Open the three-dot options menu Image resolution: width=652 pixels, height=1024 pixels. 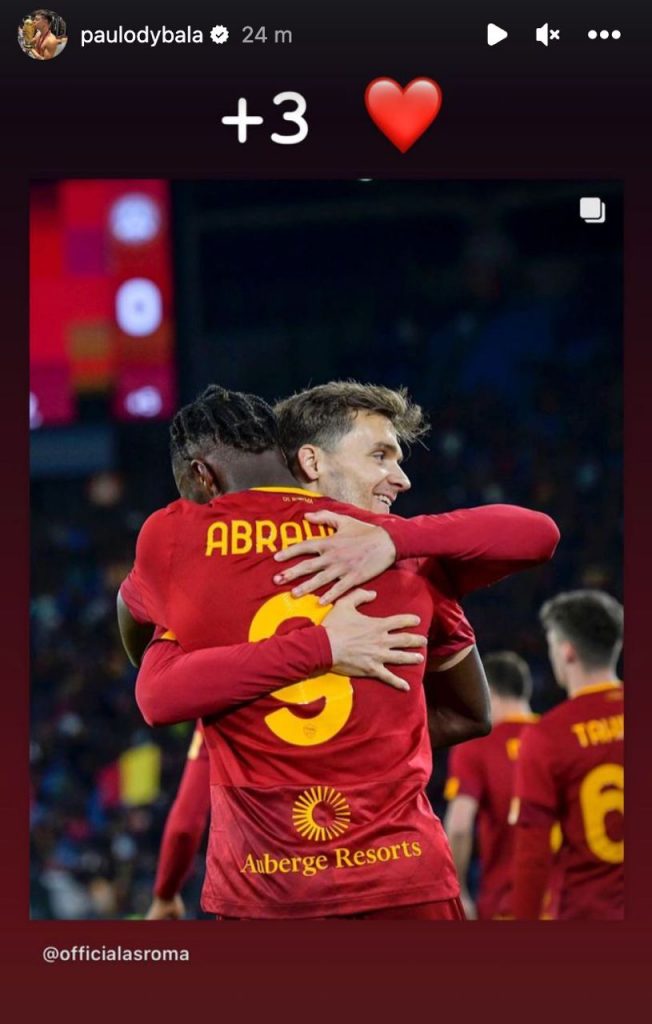(x=604, y=35)
